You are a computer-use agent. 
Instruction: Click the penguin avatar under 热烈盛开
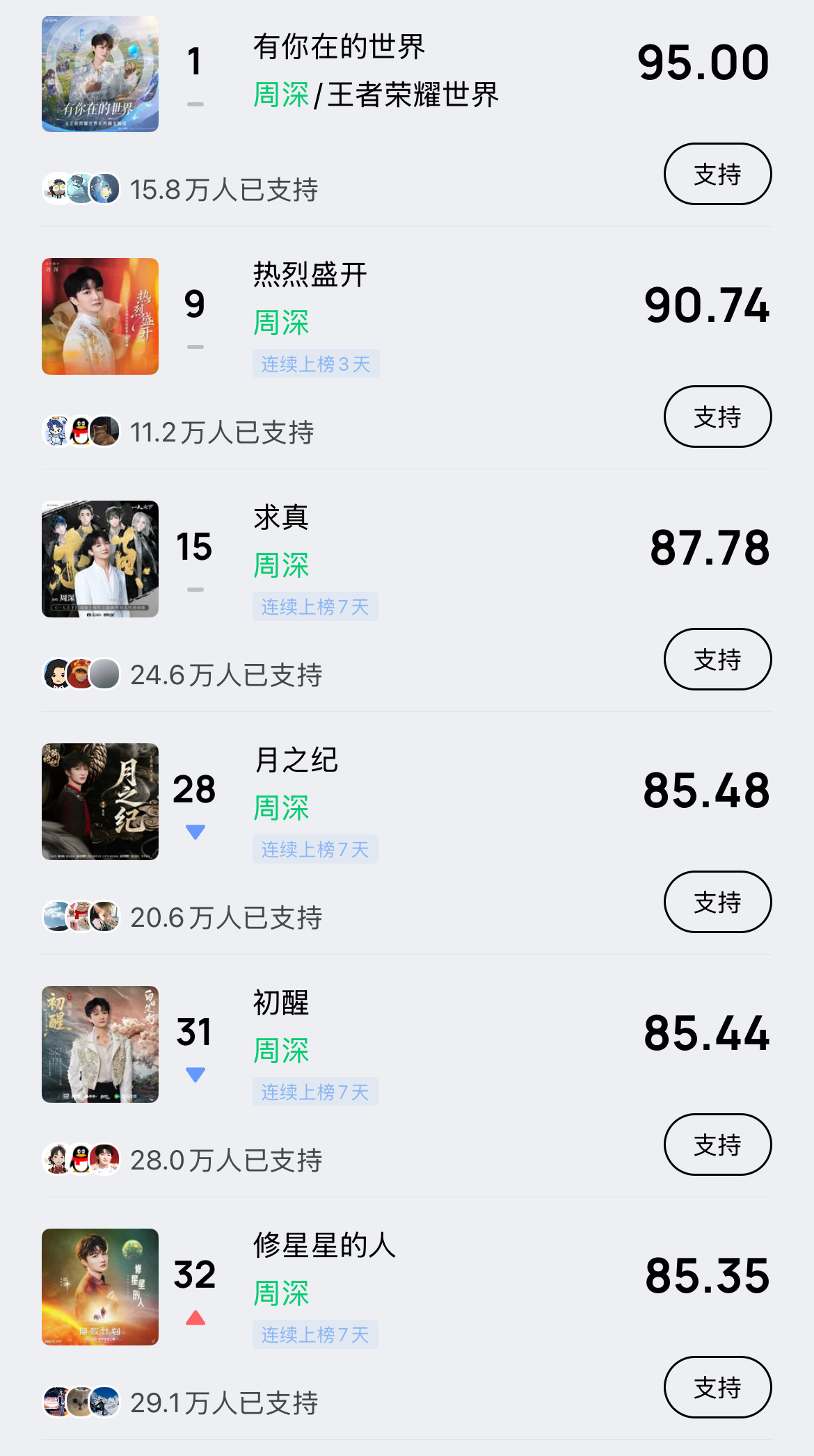click(79, 431)
